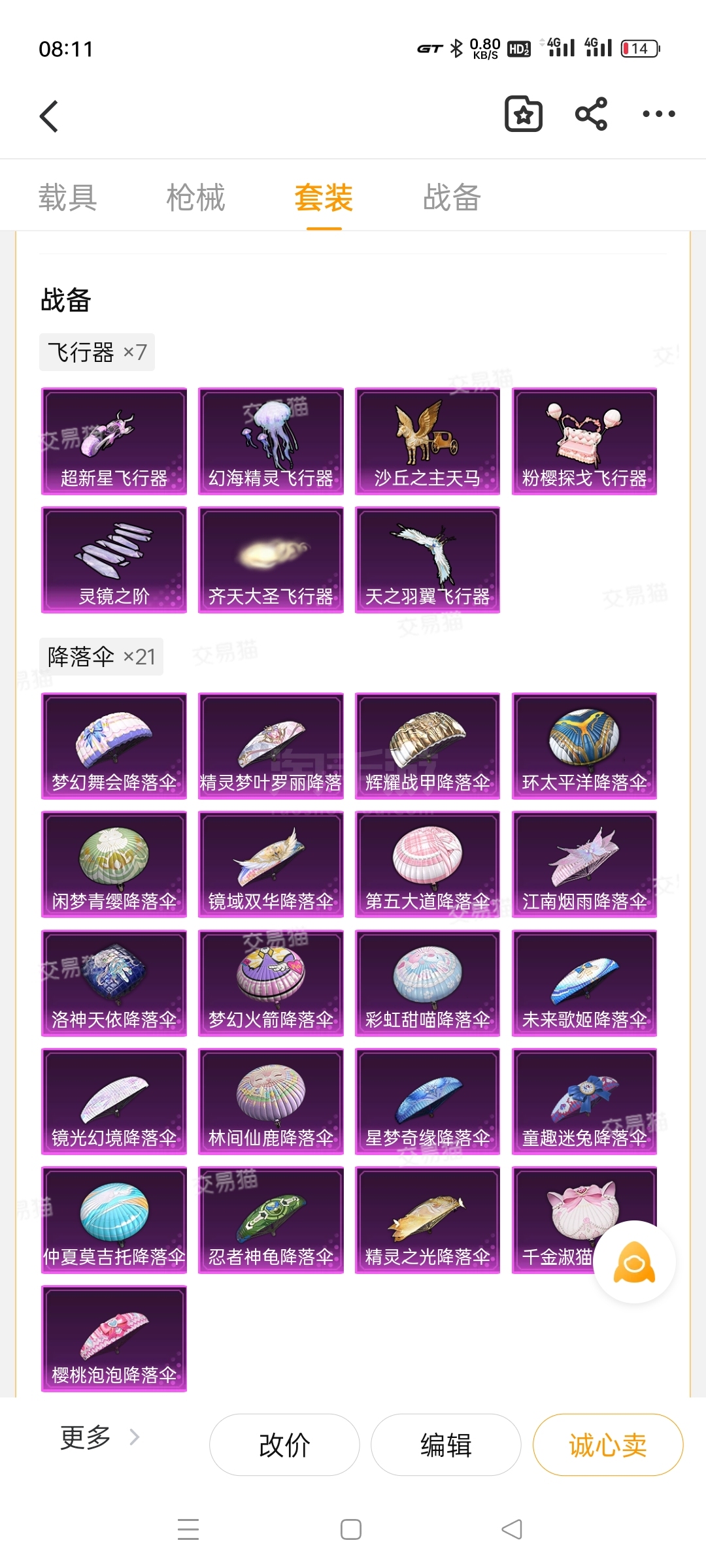Share this listing
706x1568 pixels.
pos(591,114)
